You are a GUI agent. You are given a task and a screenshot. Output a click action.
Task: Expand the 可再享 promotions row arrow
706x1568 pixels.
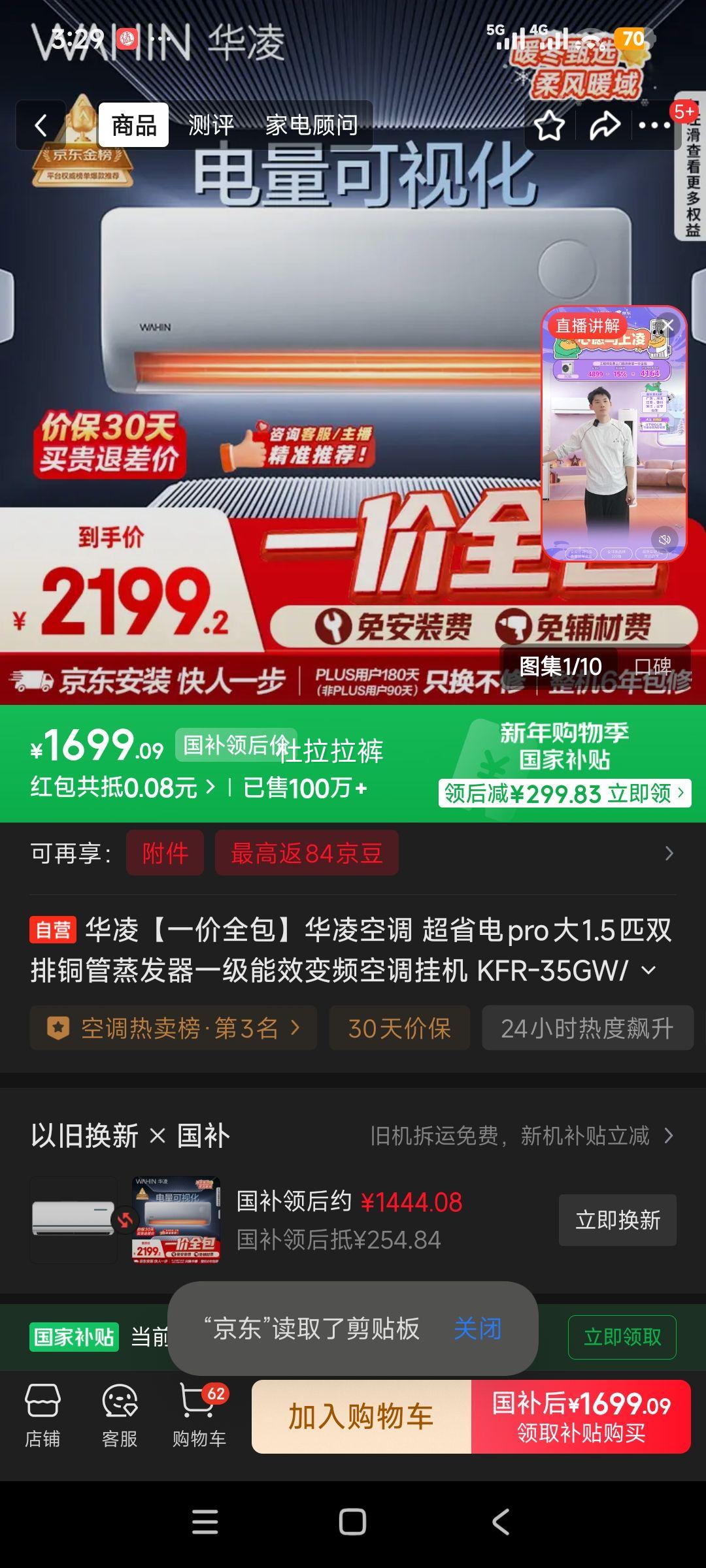[x=667, y=853]
